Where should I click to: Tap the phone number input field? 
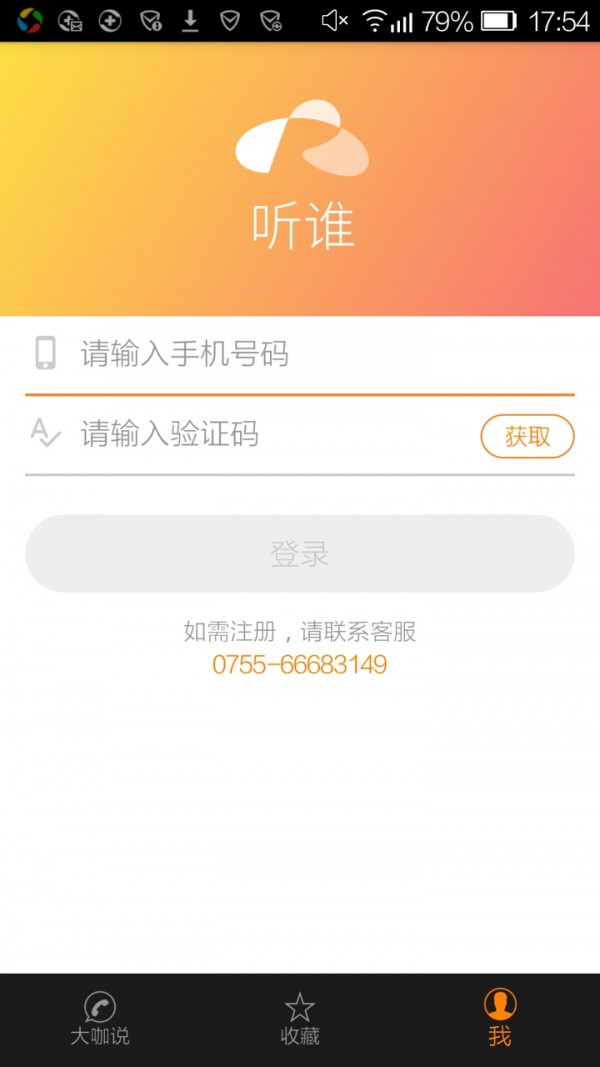coord(299,355)
